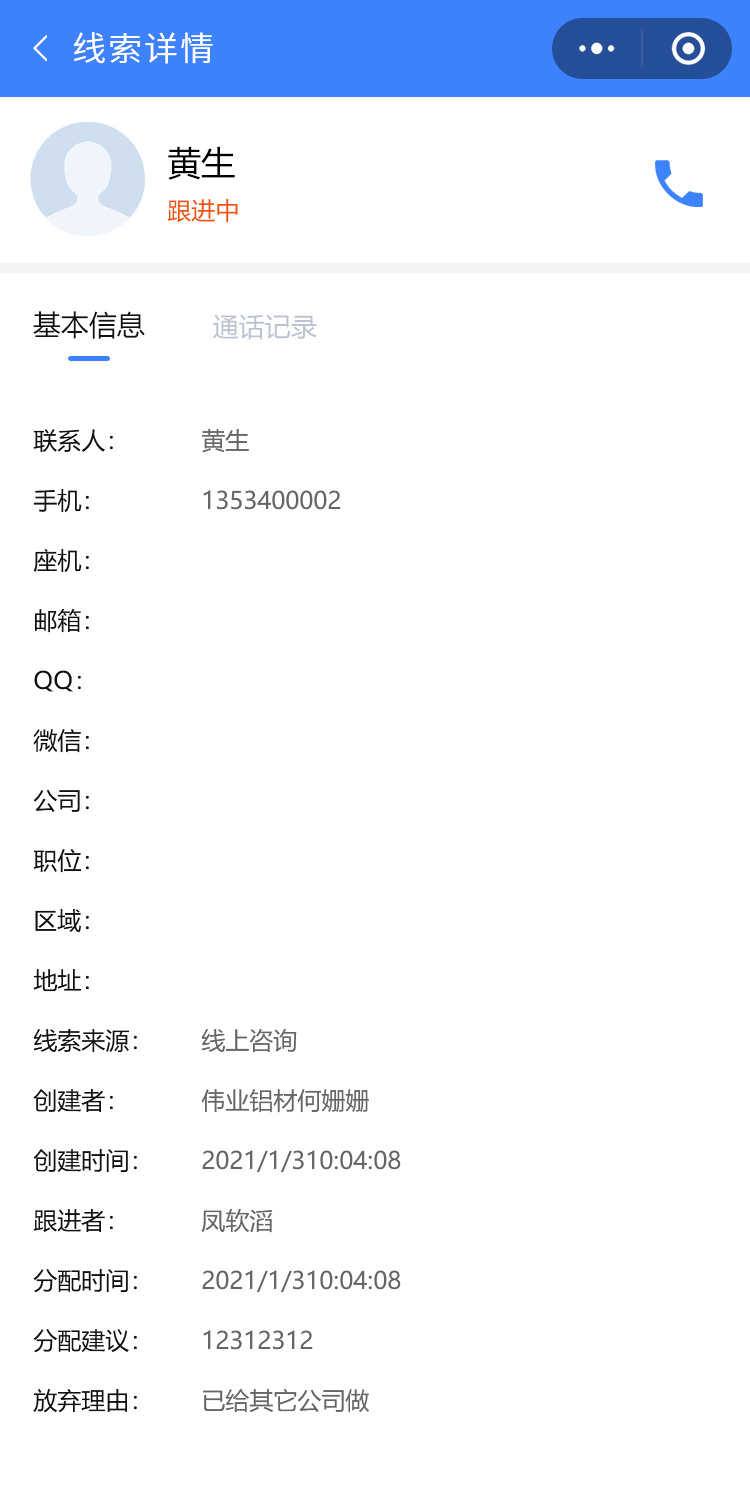Call 黄生 using the phone icon
Screen dimensions: 750x1500
(x=679, y=183)
